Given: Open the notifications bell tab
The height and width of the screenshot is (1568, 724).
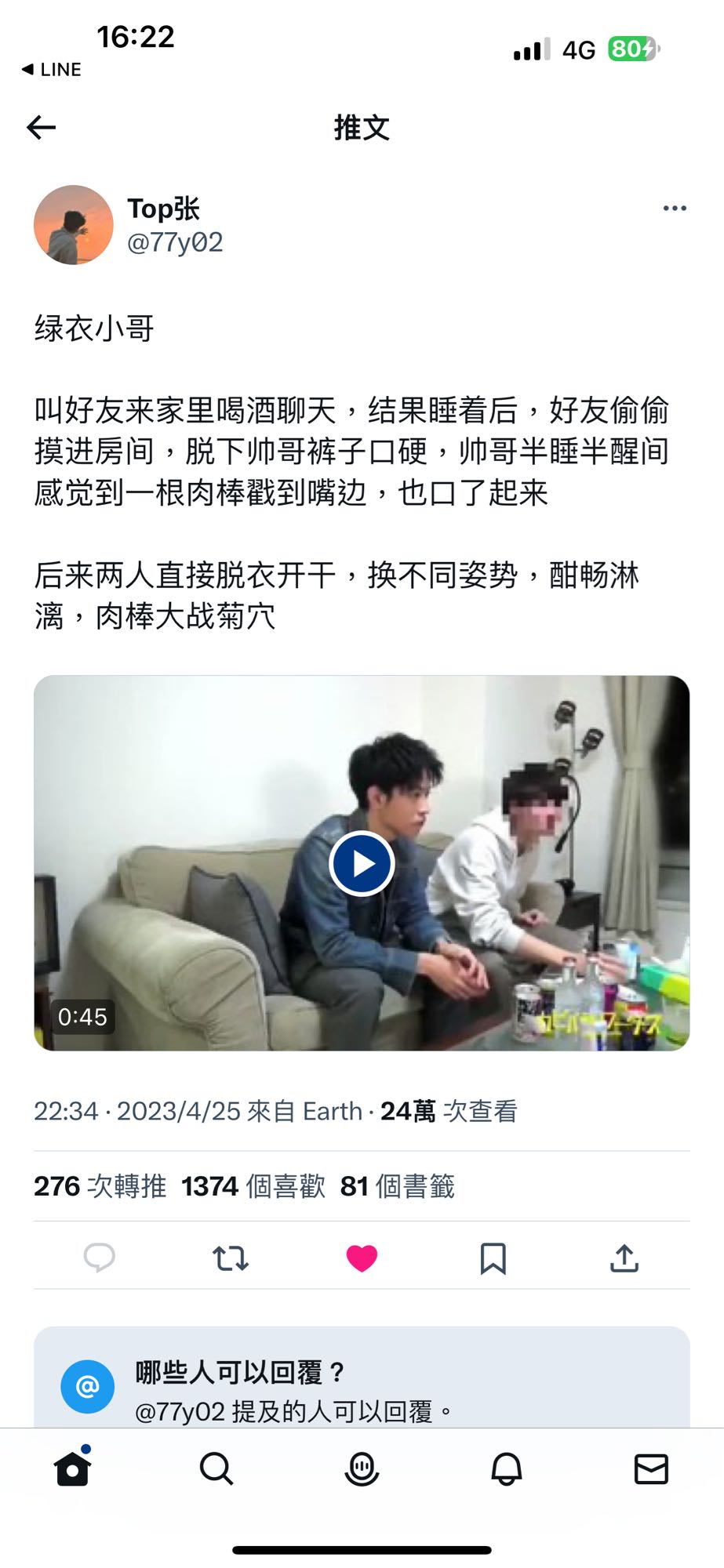Looking at the screenshot, I should coord(507,1468).
